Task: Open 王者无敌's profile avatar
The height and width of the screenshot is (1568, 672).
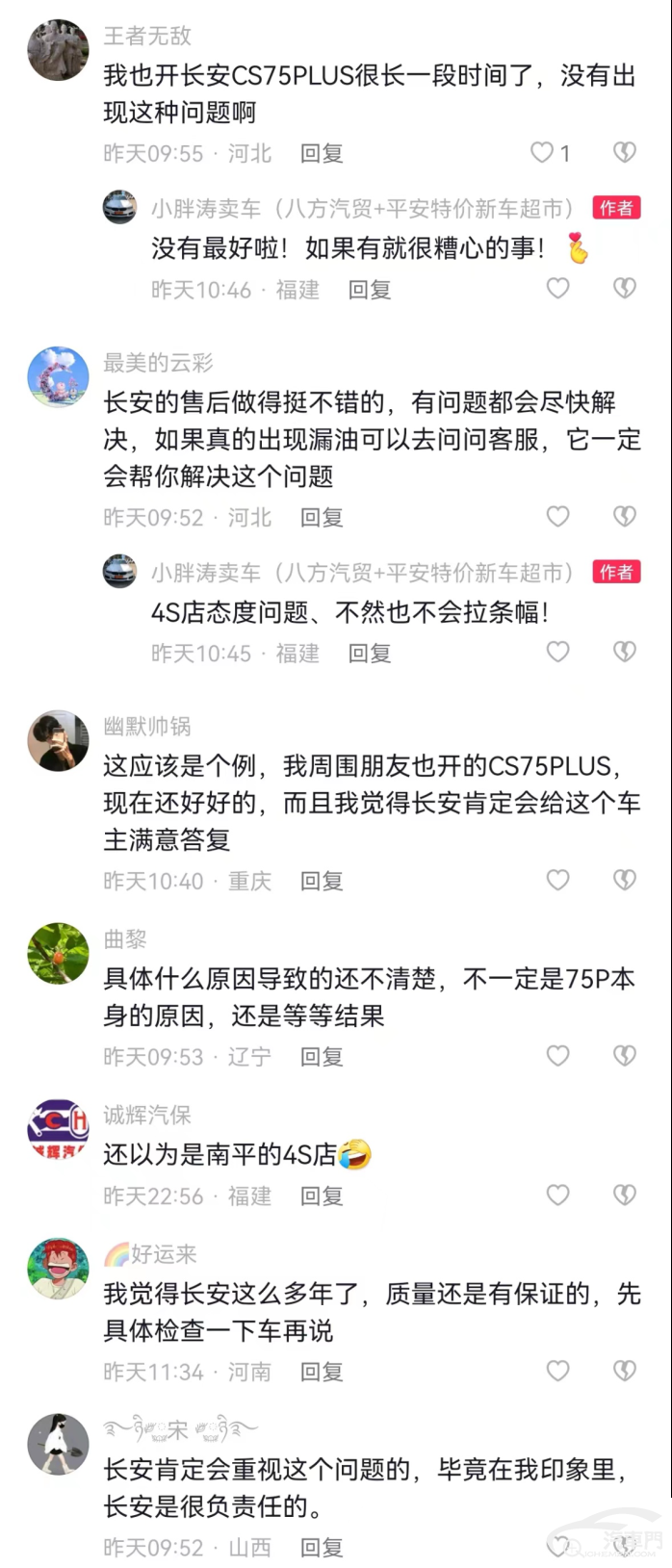Action: coord(58,50)
